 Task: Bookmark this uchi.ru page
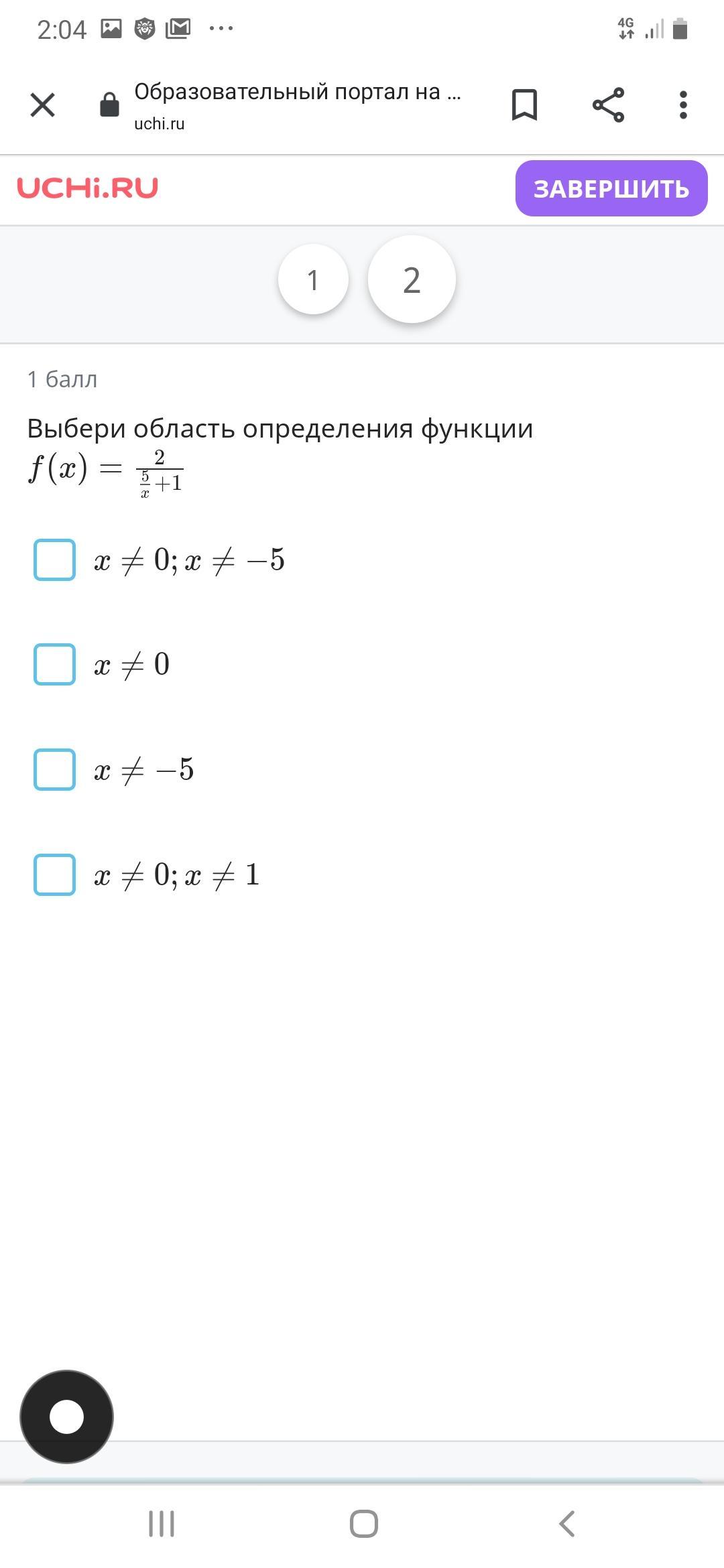click(524, 105)
